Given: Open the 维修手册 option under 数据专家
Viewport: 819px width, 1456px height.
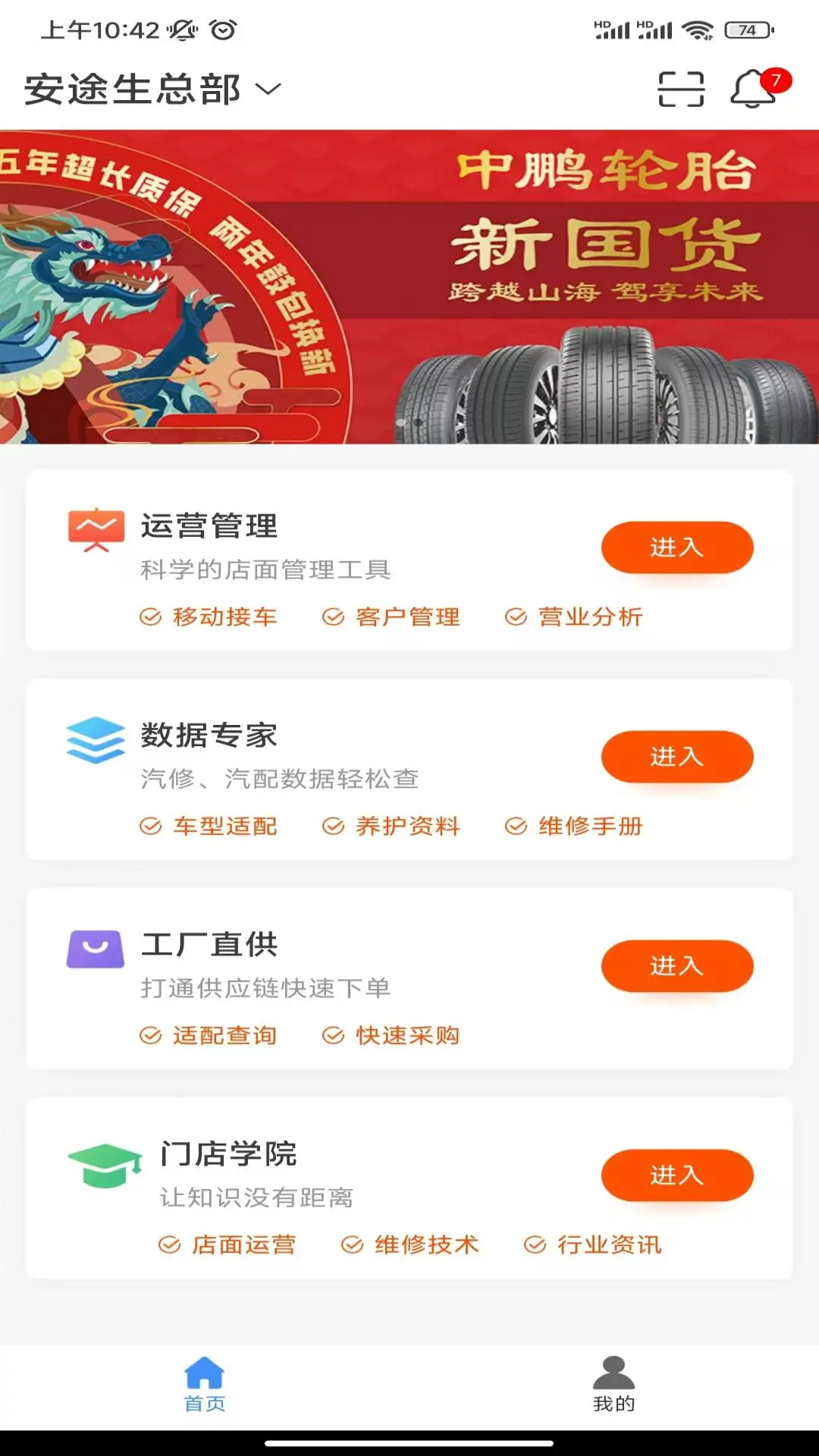Looking at the screenshot, I should coord(576,826).
